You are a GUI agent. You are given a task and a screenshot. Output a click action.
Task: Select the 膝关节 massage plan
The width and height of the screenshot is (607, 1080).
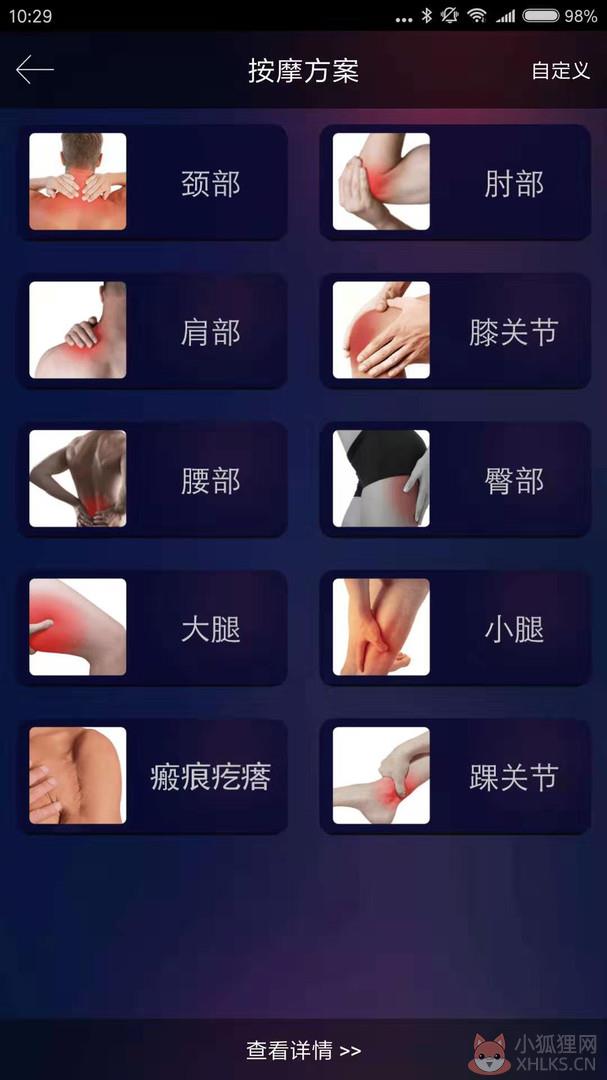(x=455, y=331)
